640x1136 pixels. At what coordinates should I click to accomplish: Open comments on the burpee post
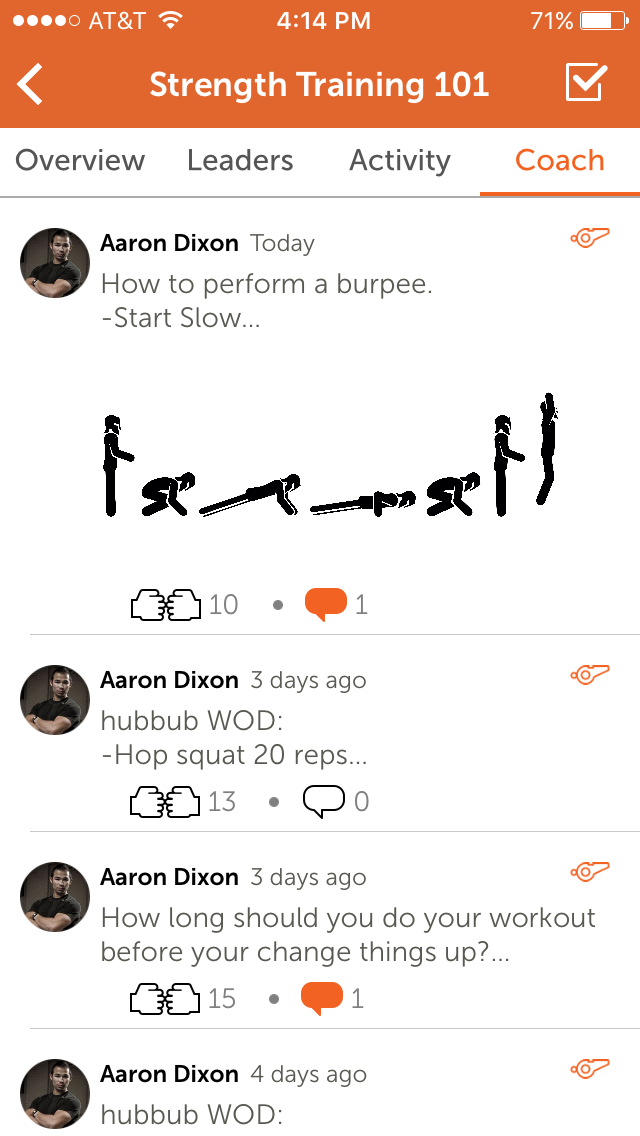pyautogui.click(x=325, y=604)
